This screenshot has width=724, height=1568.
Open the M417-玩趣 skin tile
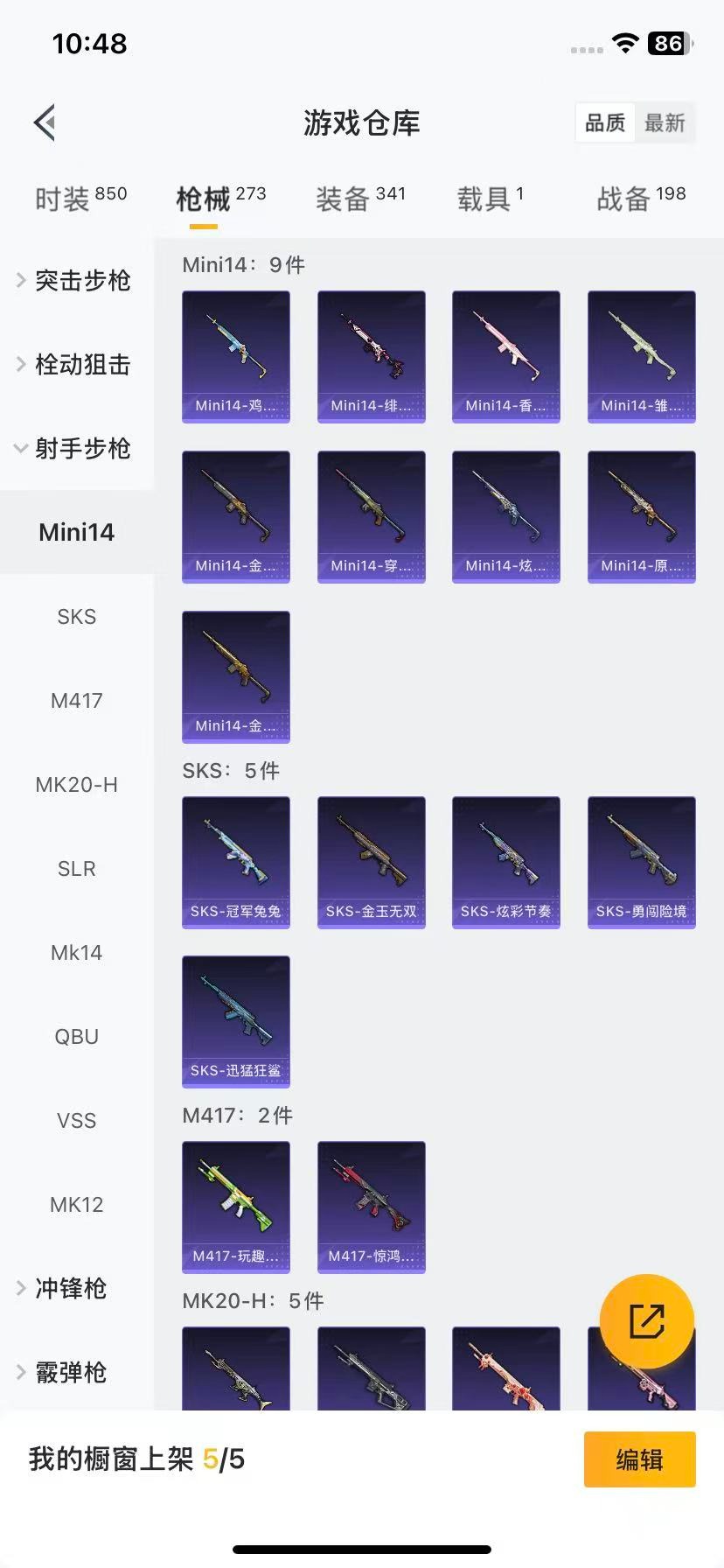tap(236, 1207)
